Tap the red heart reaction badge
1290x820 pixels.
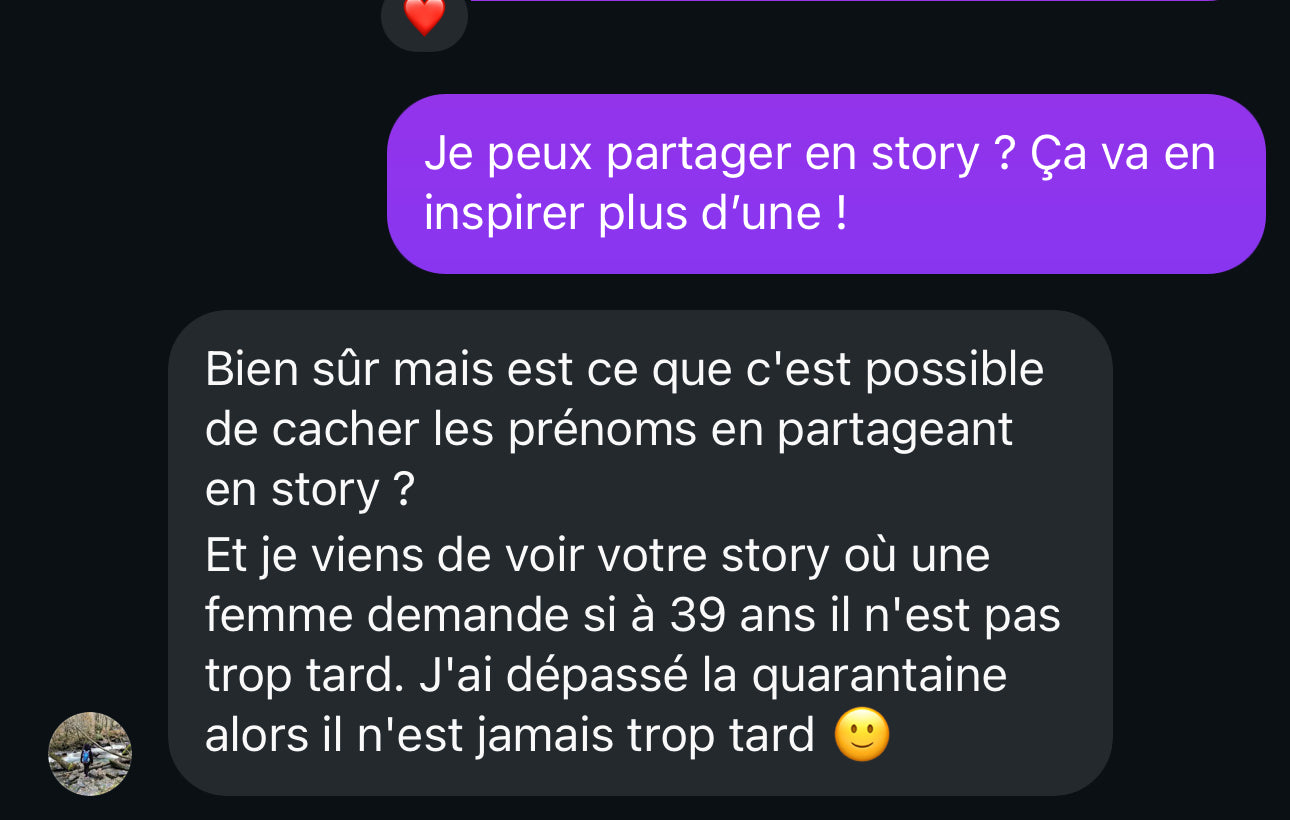click(x=424, y=17)
